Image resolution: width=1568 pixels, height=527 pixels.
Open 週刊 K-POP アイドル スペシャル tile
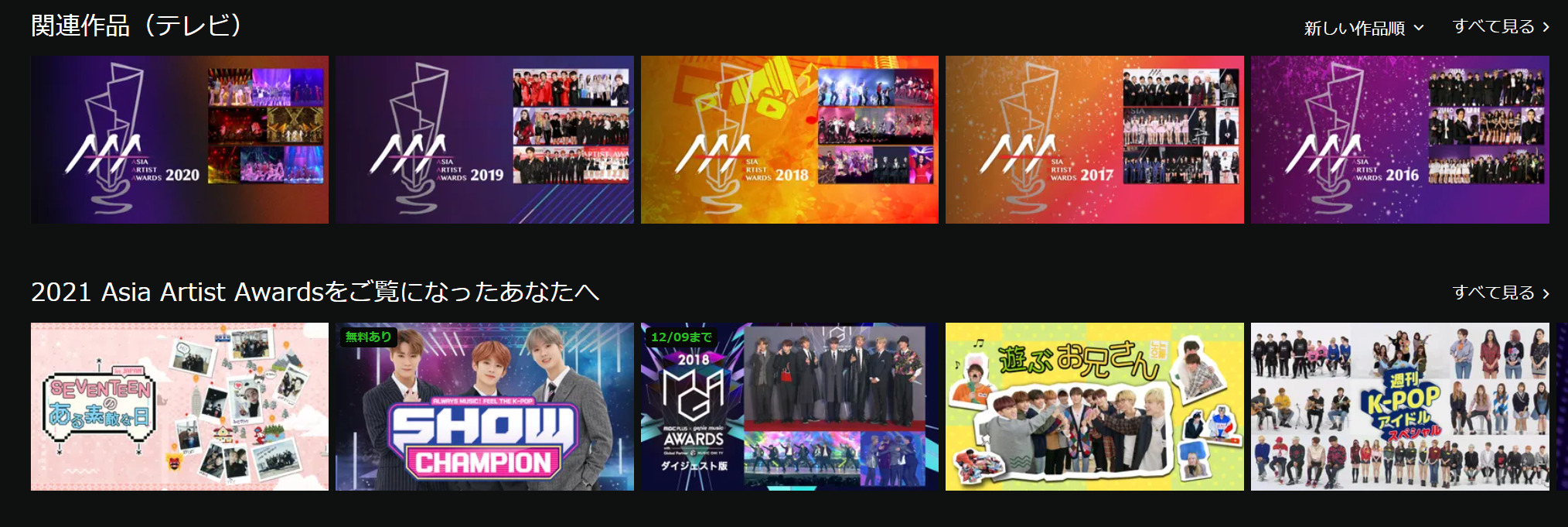pyautogui.click(x=1399, y=406)
